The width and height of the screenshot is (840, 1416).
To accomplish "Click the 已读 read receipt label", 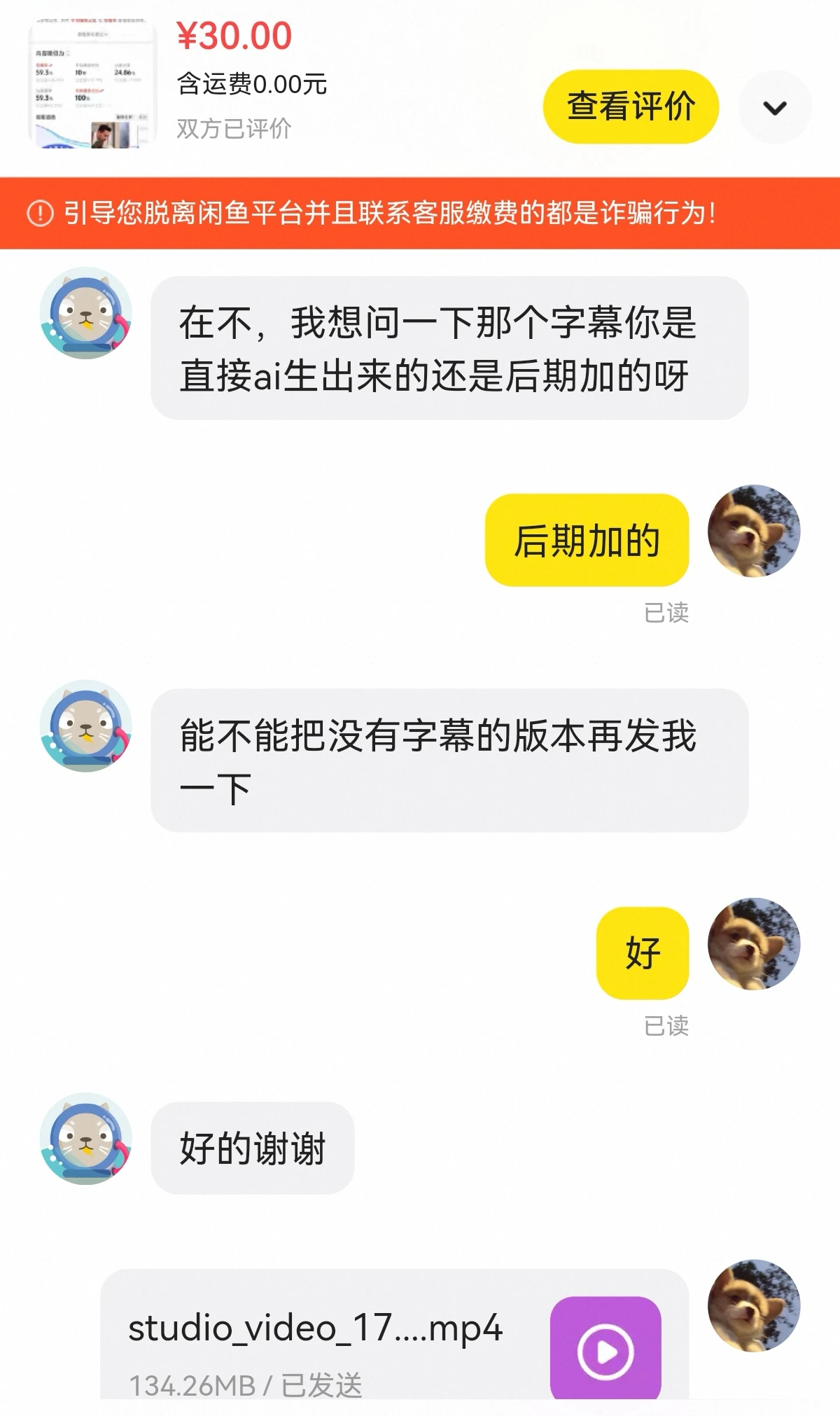I will pos(666,612).
